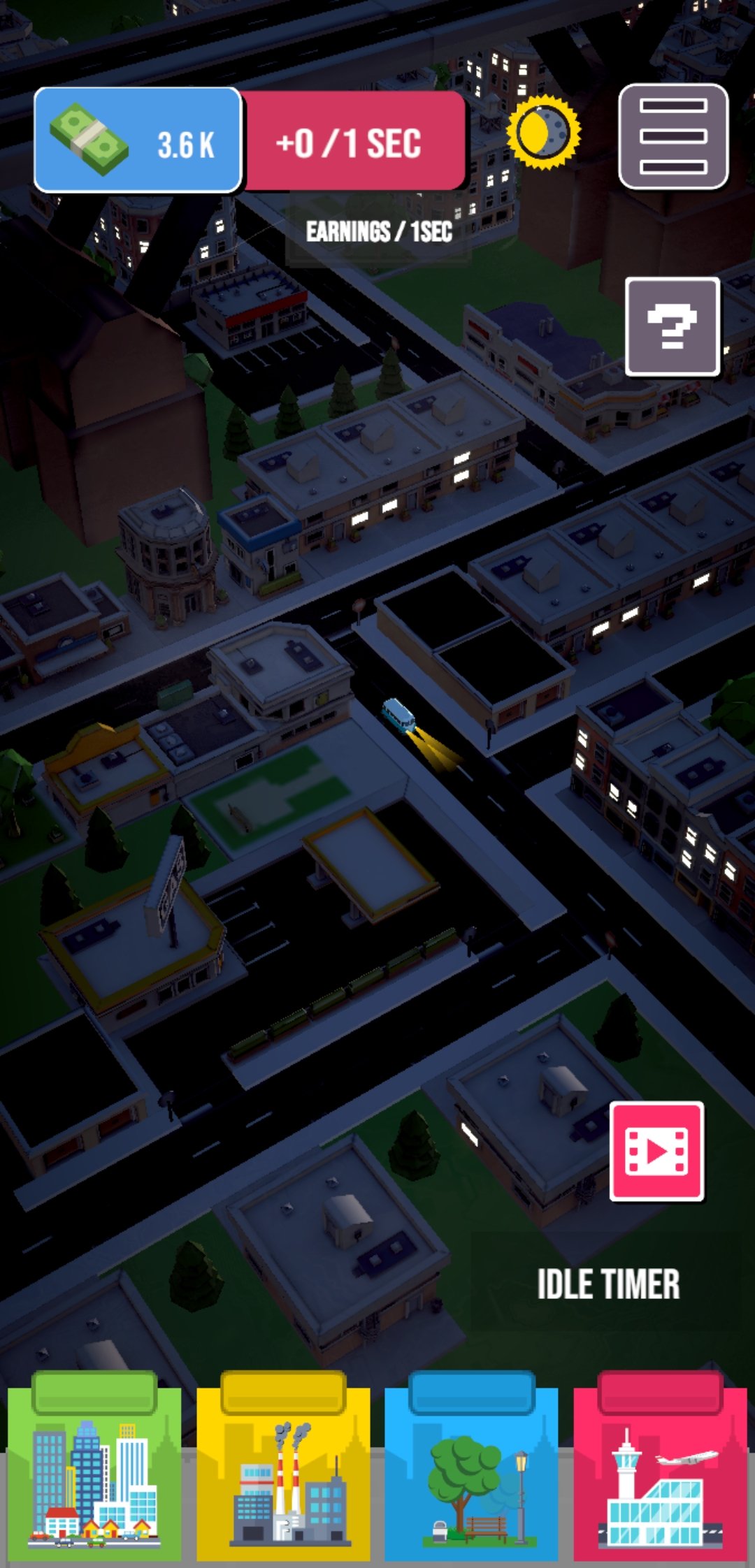Tap the video ad reward button
Screen dimensions: 755x1568
tap(657, 1151)
